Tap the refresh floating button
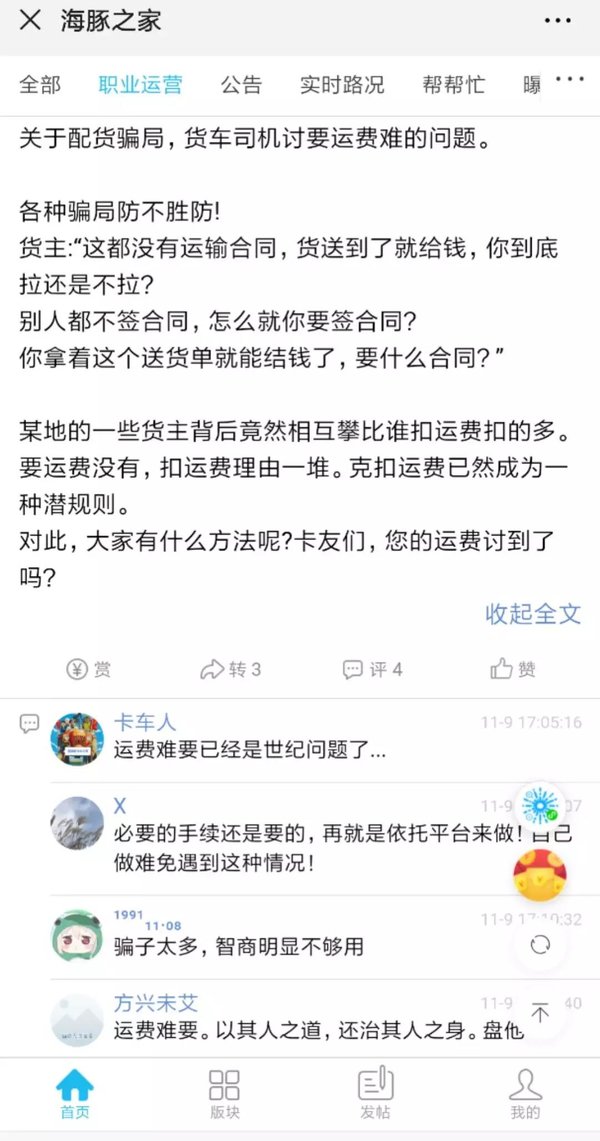This screenshot has height=1141, width=600. [540, 945]
